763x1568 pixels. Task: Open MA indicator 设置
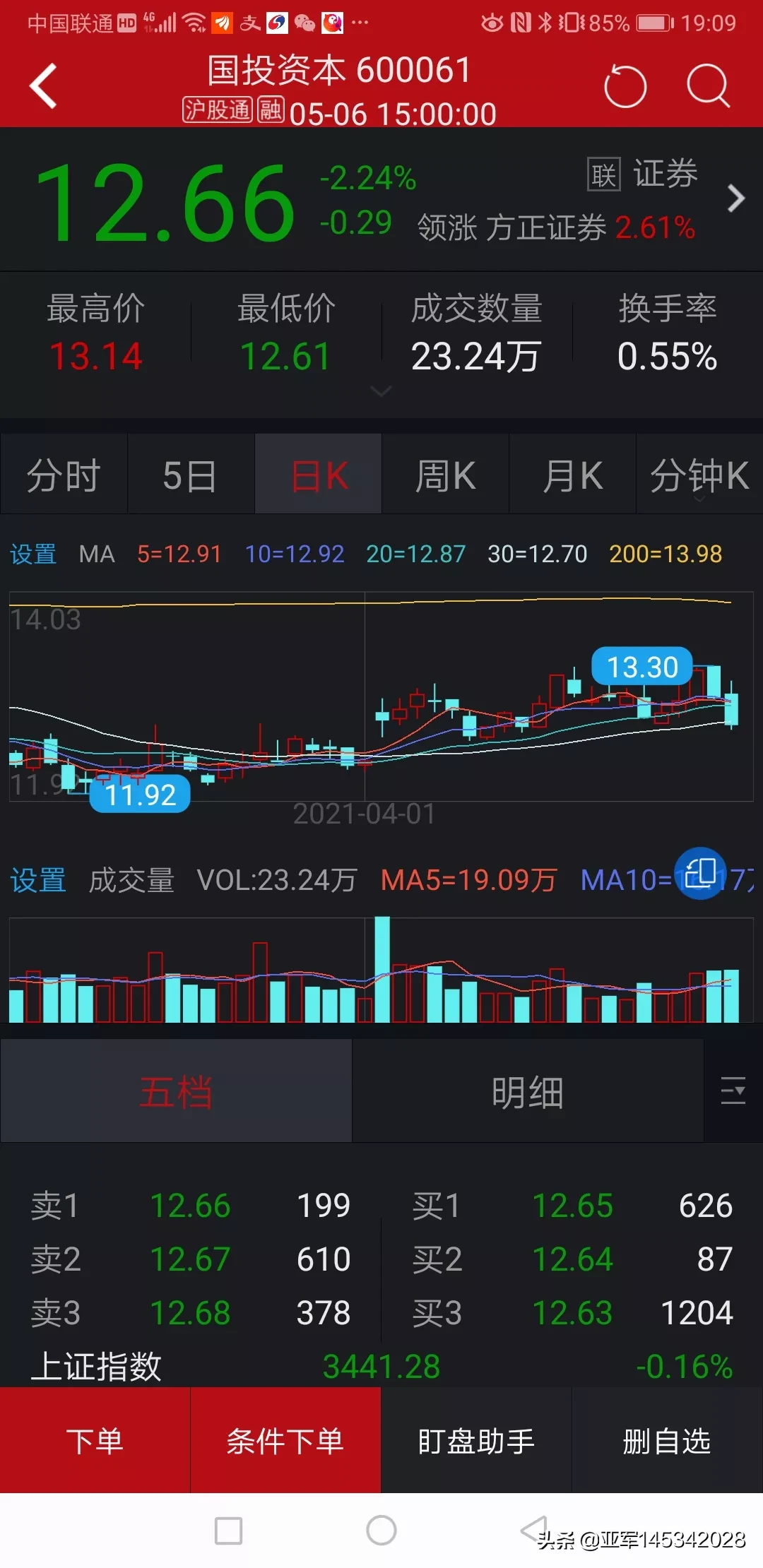pyautogui.click(x=33, y=554)
